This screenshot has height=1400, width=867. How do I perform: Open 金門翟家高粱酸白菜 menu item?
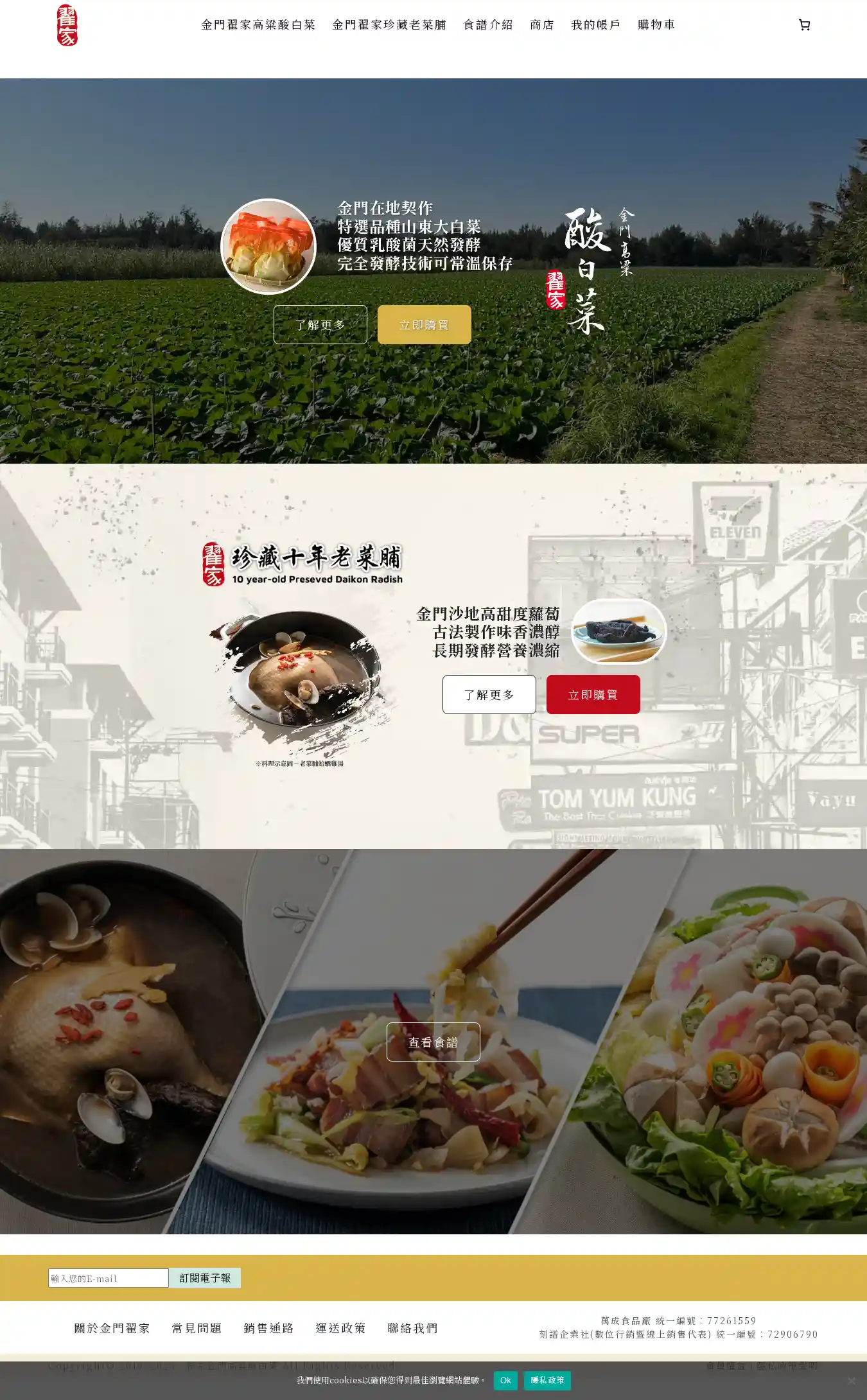(259, 25)
